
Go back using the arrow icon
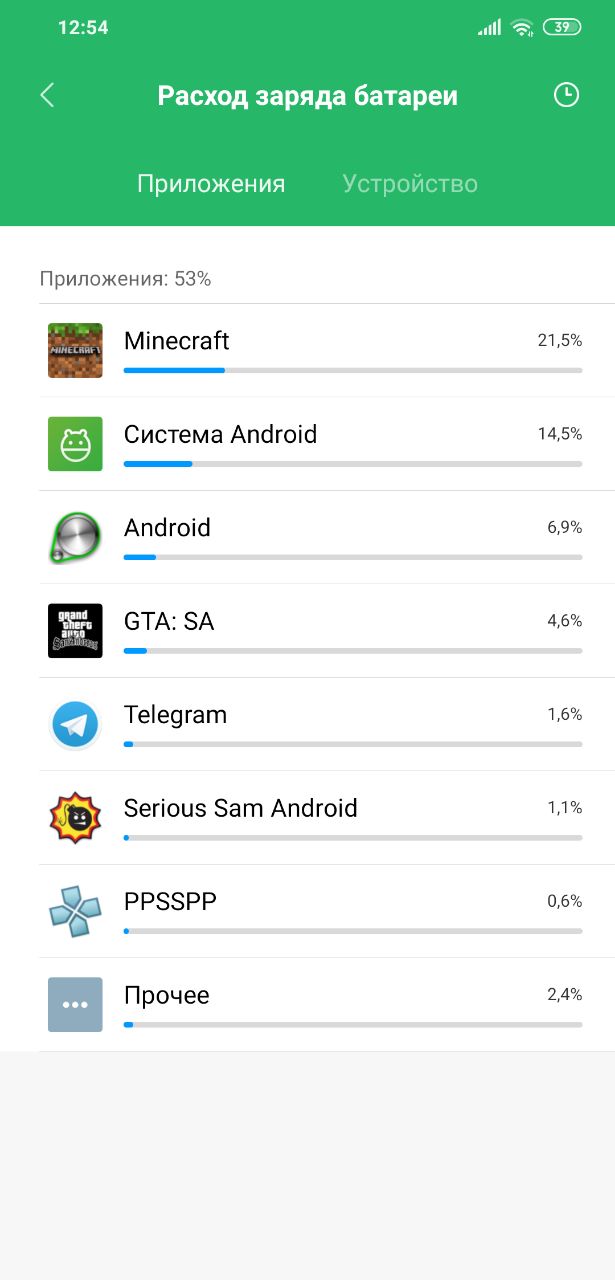click(47, 95)
